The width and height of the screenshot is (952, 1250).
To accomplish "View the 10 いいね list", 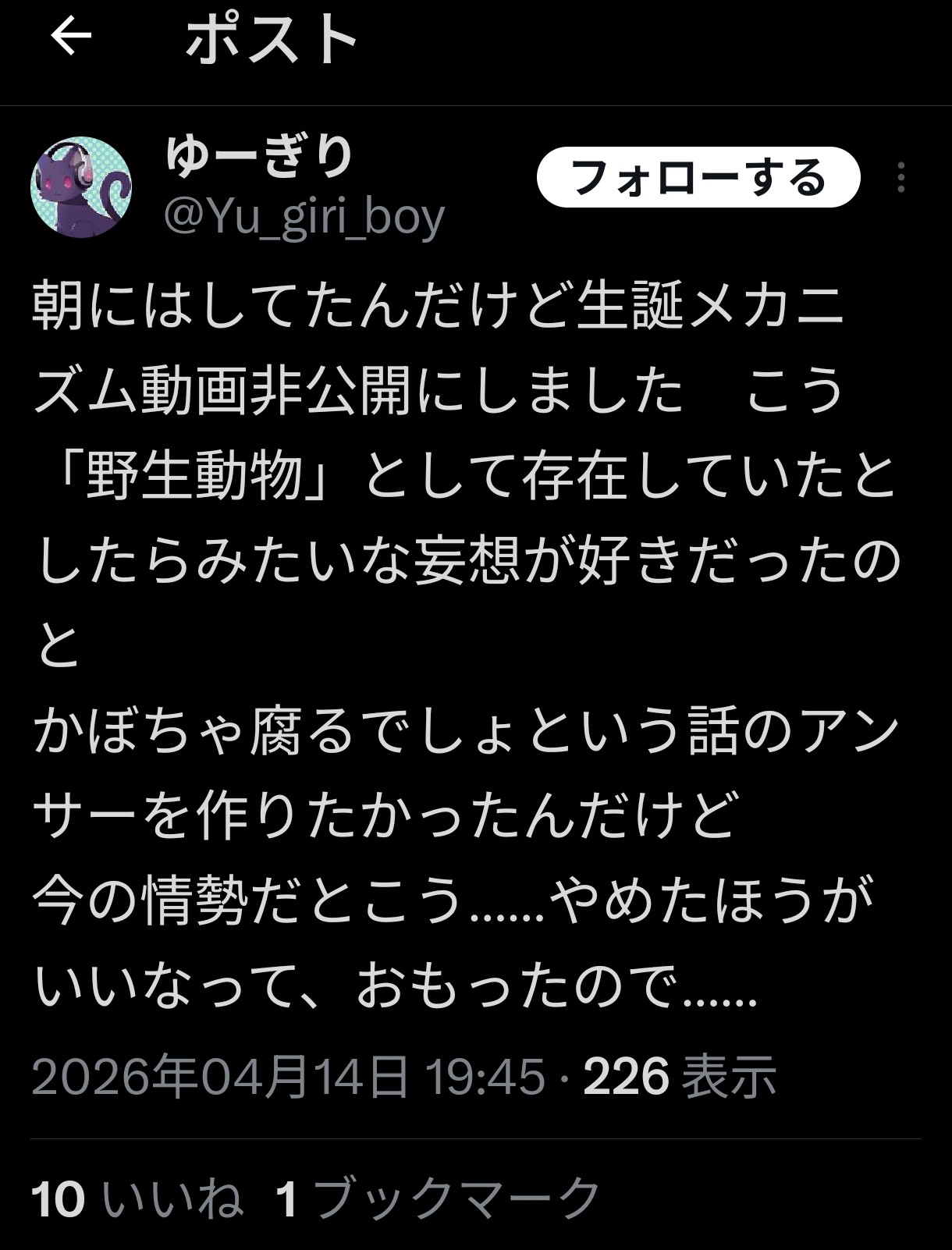I will pyautogui.click(x=137, y=1199).
